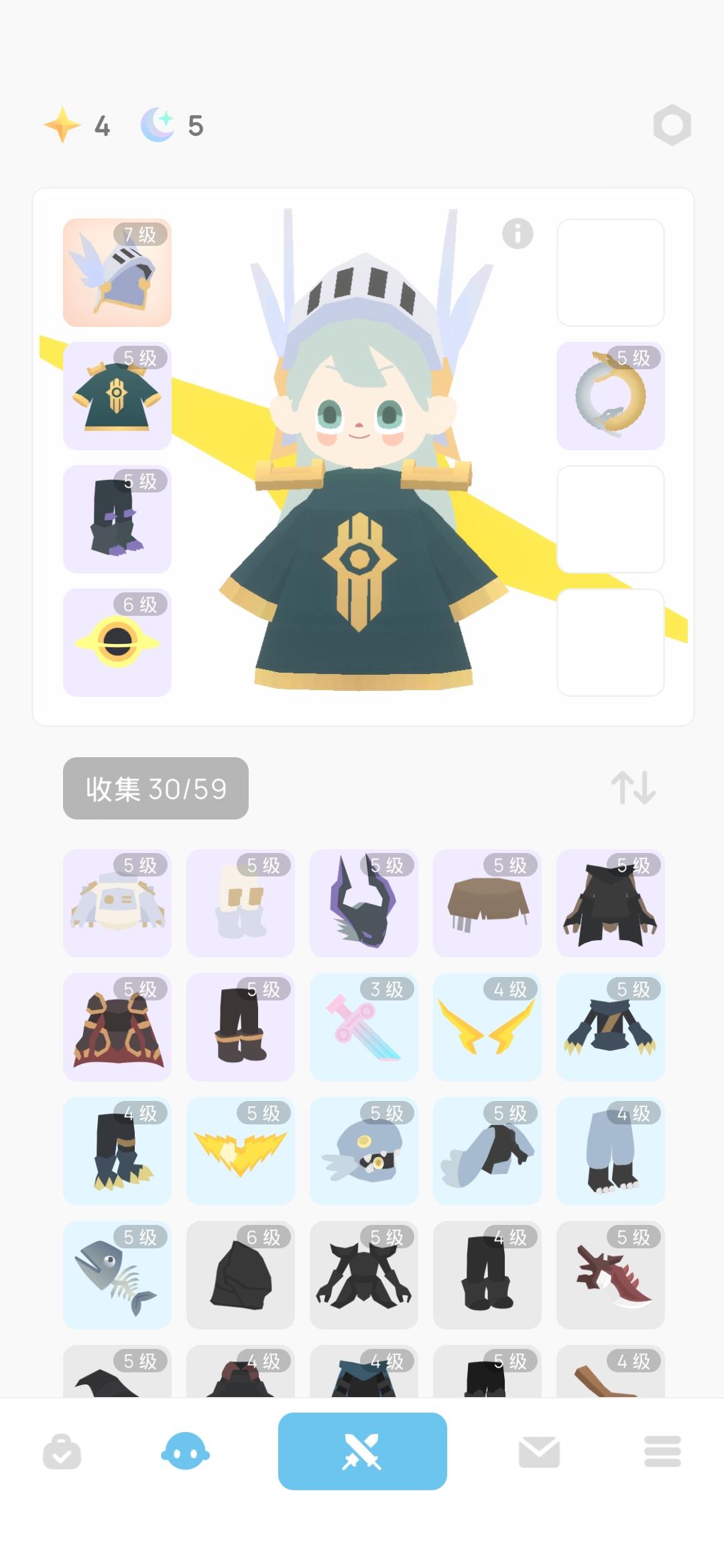Image resolution: width=724 pixels, height=1568 pixels.
Task: Select the golden ouroboros ring level 5
Action: 610,397
